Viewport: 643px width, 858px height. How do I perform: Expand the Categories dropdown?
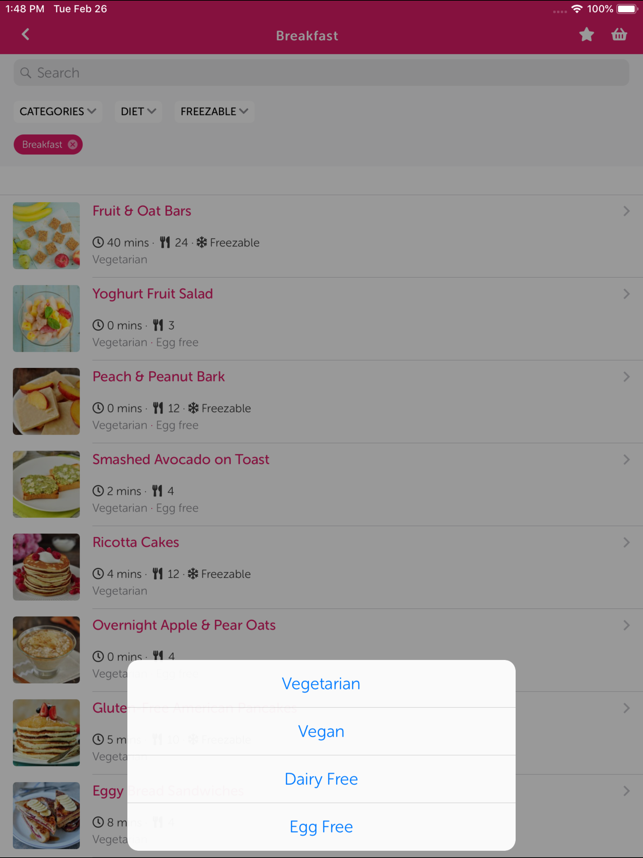tap(58, 112)
